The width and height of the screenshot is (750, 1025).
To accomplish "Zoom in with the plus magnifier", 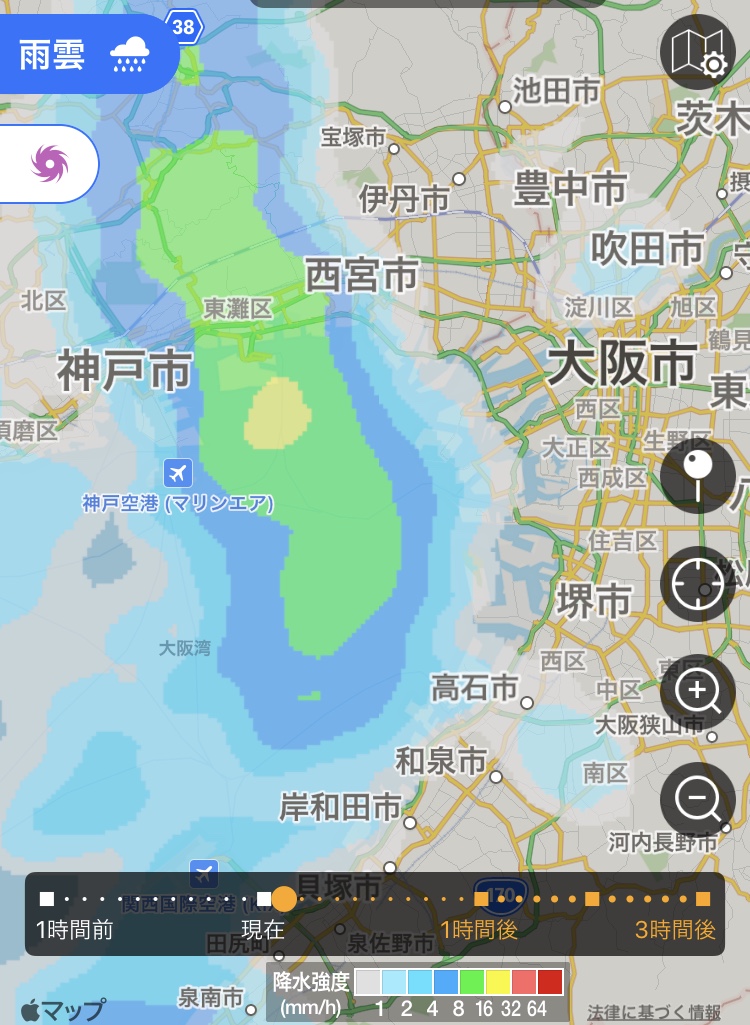I will tap(698, 692).
